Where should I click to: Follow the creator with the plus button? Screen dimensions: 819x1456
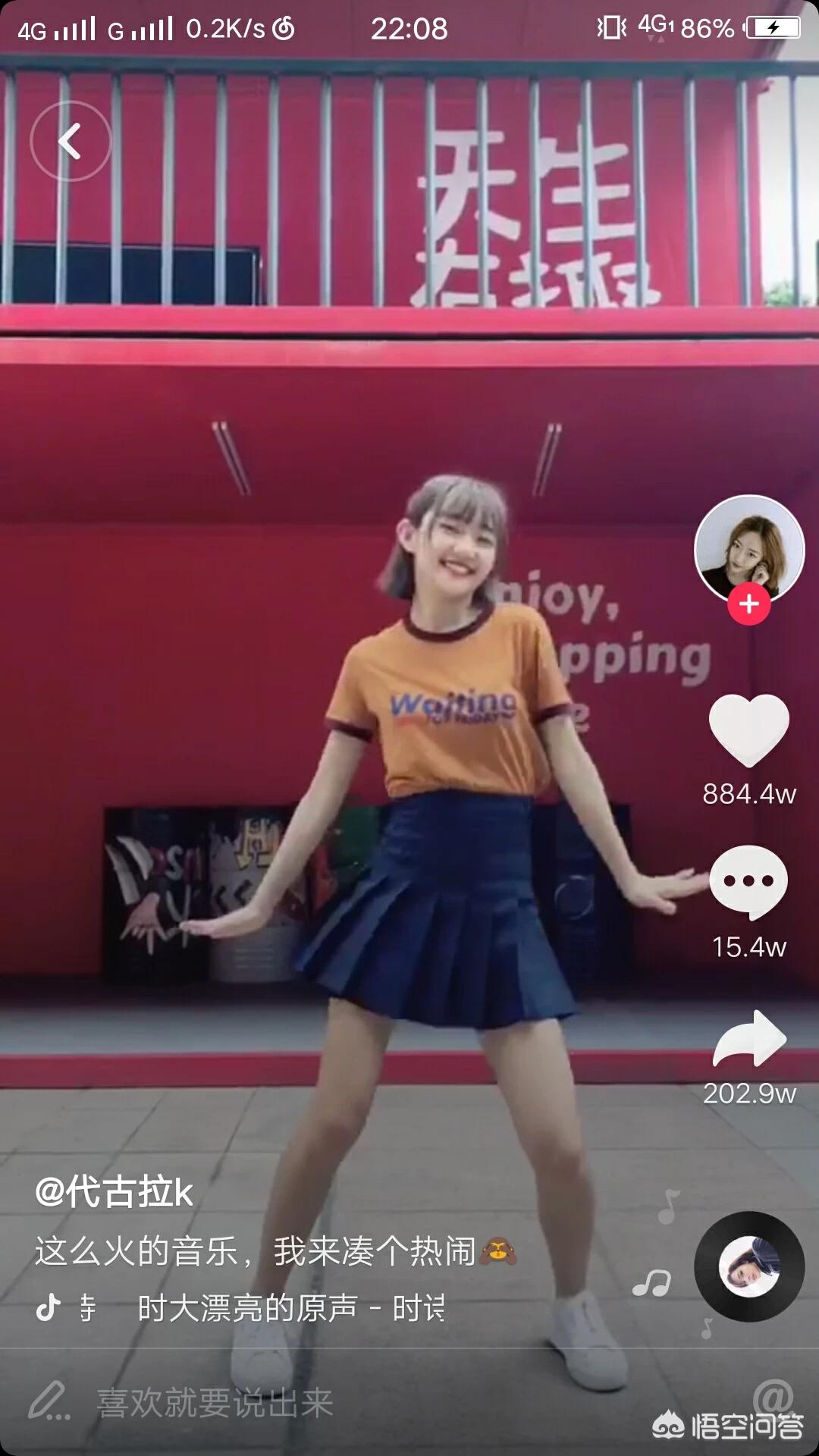click(749, 604)
